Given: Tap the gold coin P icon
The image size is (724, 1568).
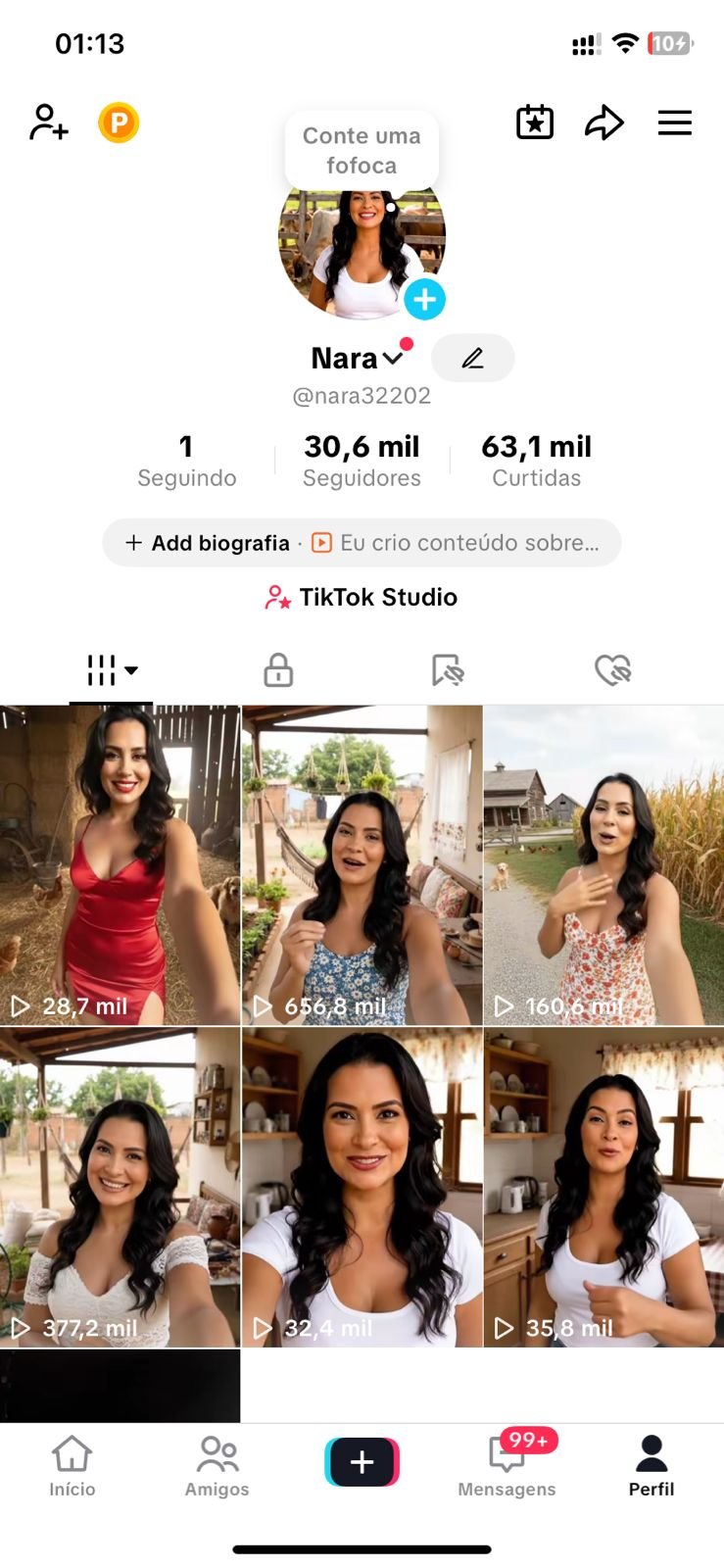Looking at the screenshot, I should [x=119, y=122].
